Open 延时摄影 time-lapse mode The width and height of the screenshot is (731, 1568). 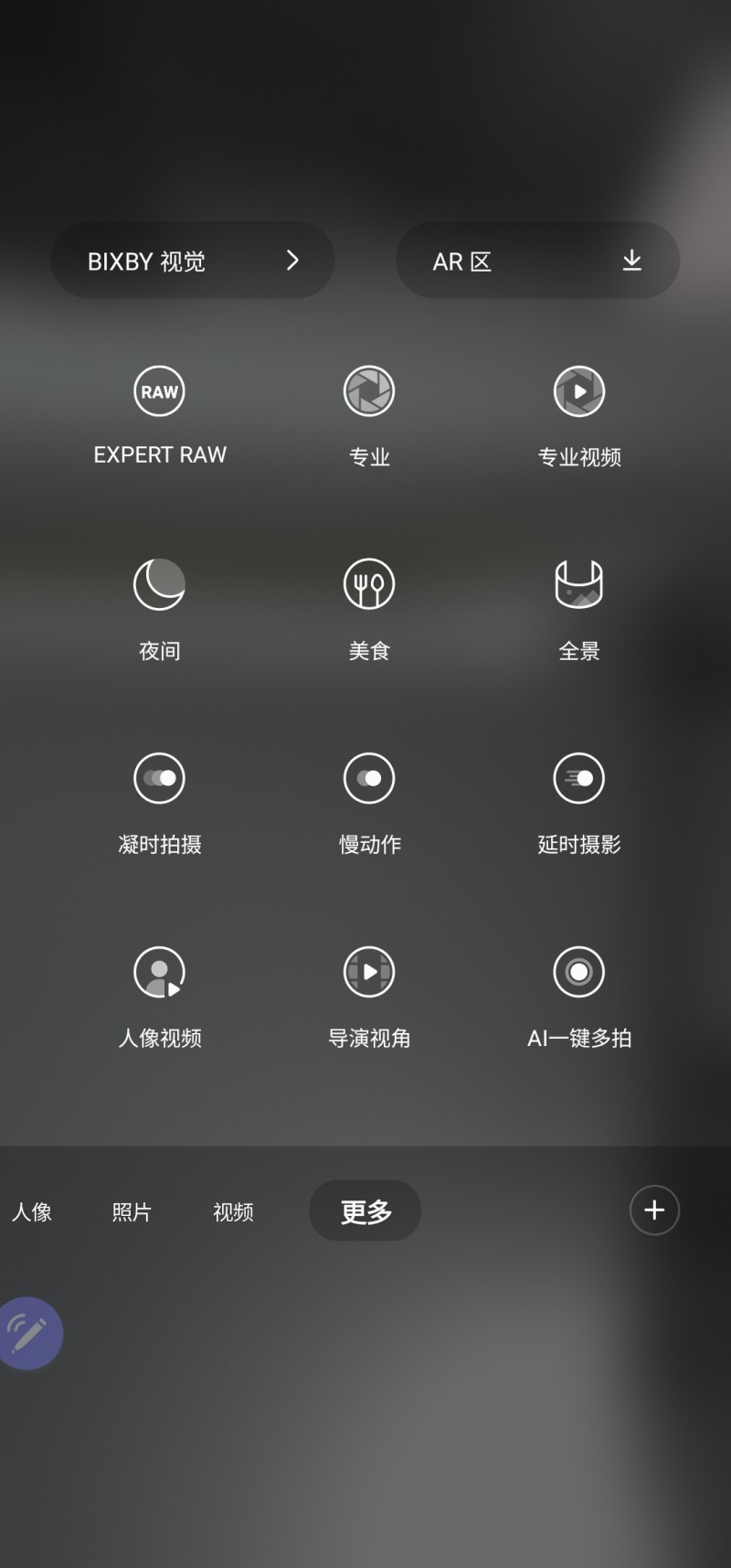tap(579, 779)
